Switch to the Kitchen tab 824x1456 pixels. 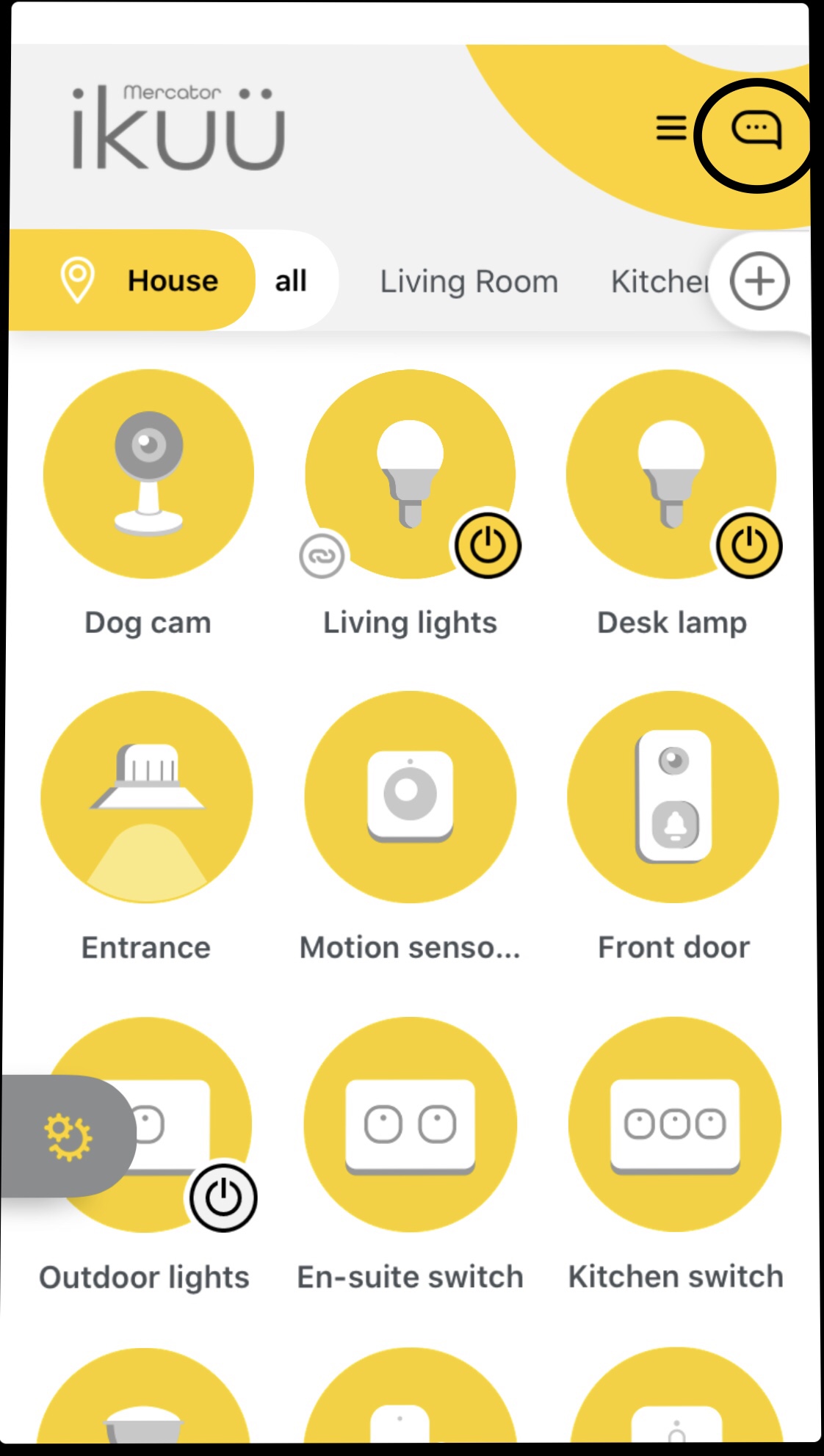click(659, 281)
